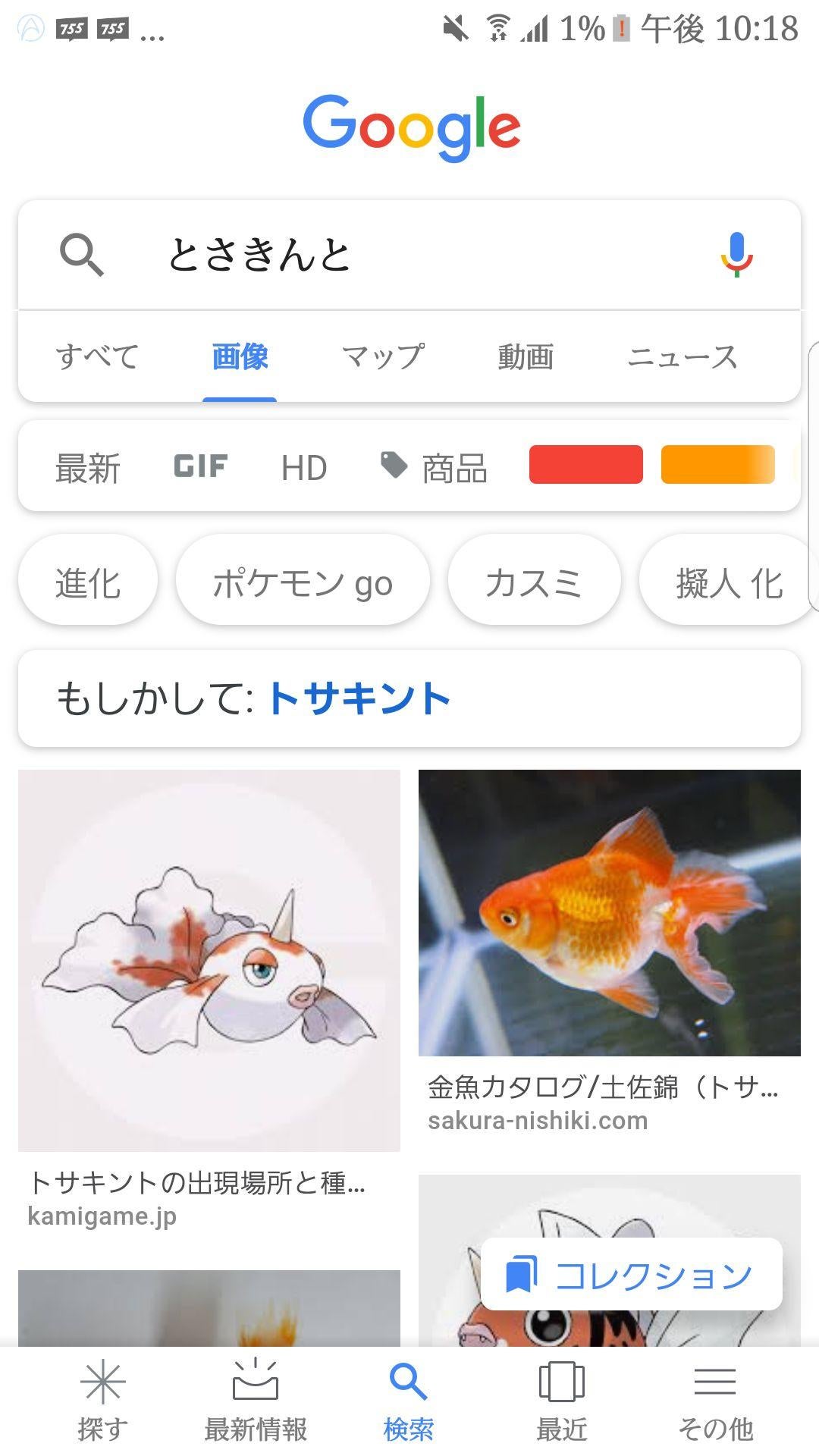Switch to the 動画 (Videos) tab
The width and height of the screenshot is (819, 1456).
tap(526, 356)
